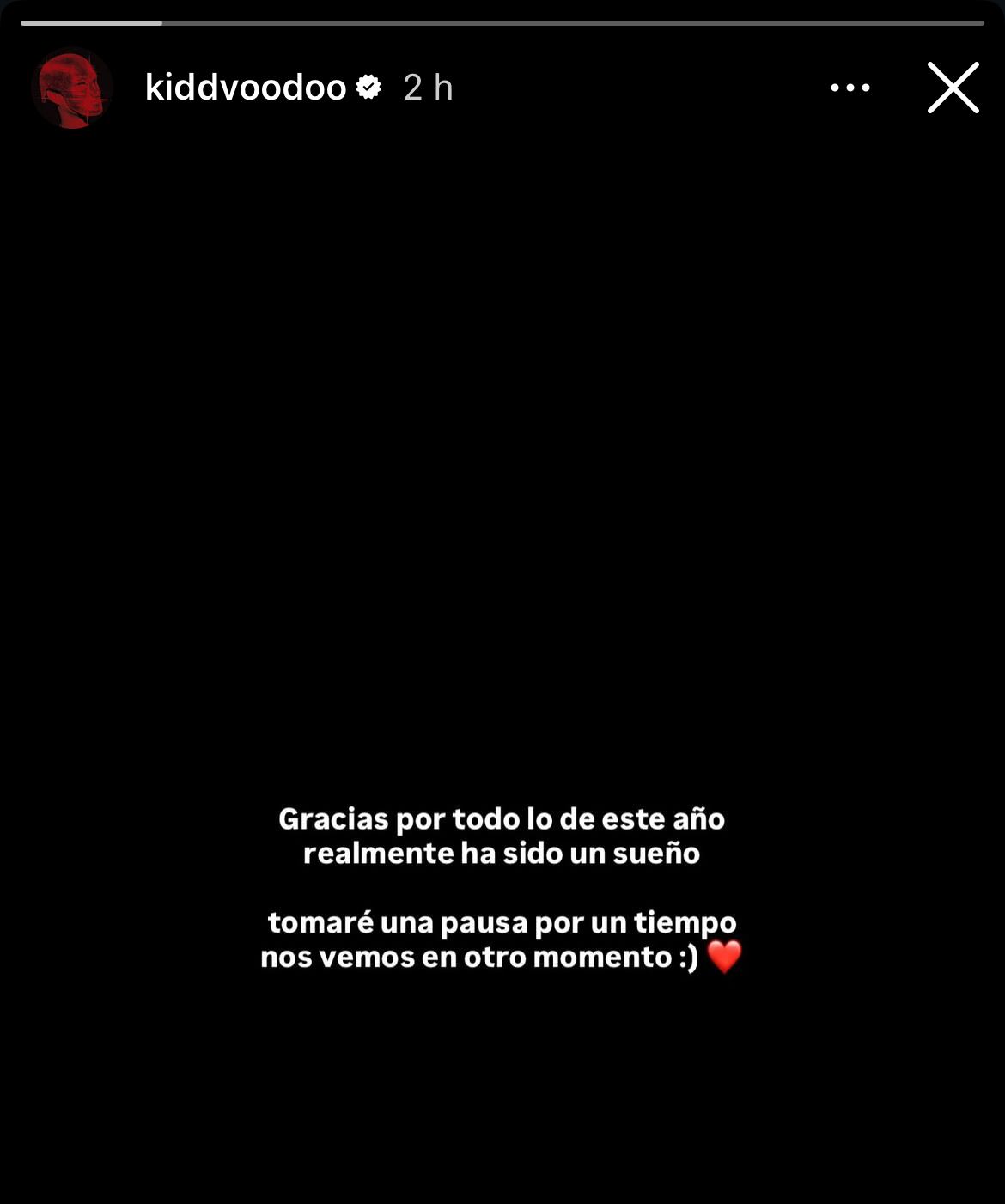Click the story header bar area

[502, 87]
